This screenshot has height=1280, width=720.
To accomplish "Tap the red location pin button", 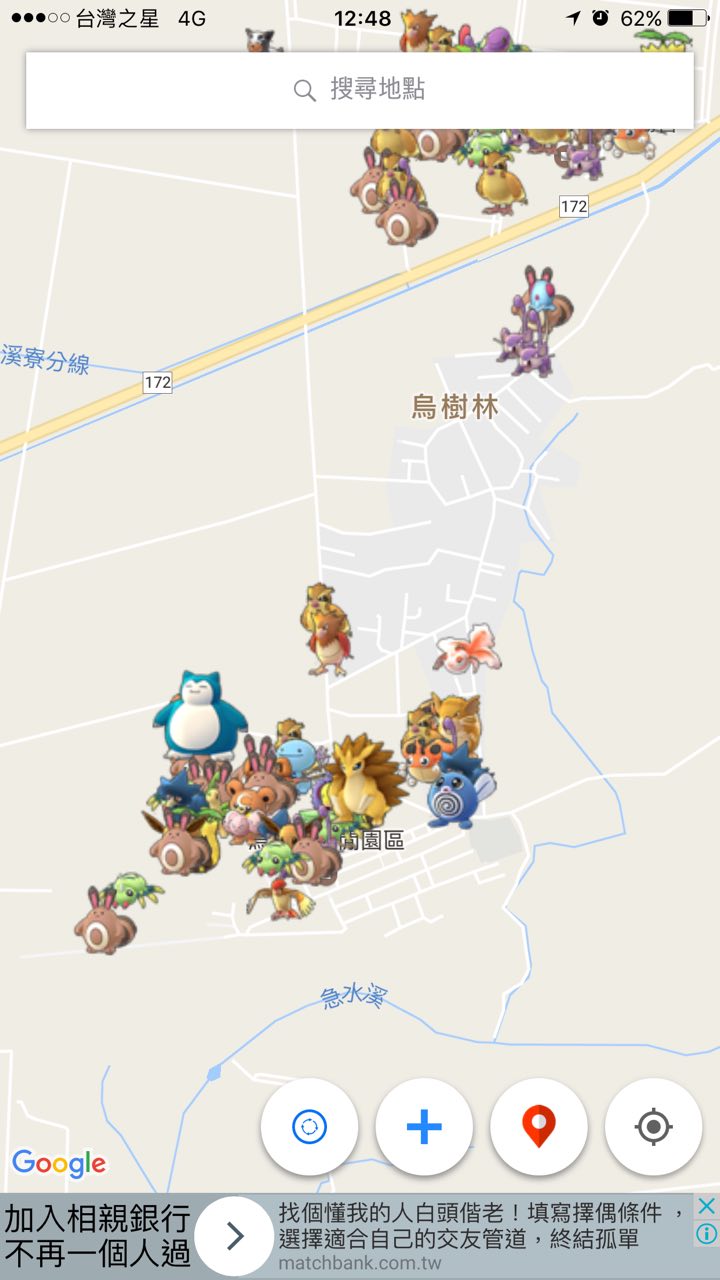I will point(539,1127).
